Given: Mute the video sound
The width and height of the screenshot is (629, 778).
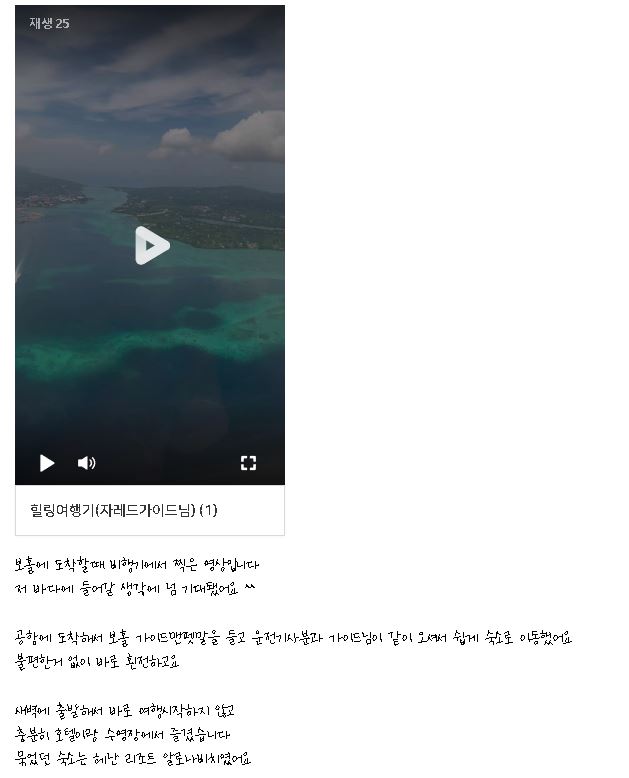Looking at the screenshot, I should (87, 463).
